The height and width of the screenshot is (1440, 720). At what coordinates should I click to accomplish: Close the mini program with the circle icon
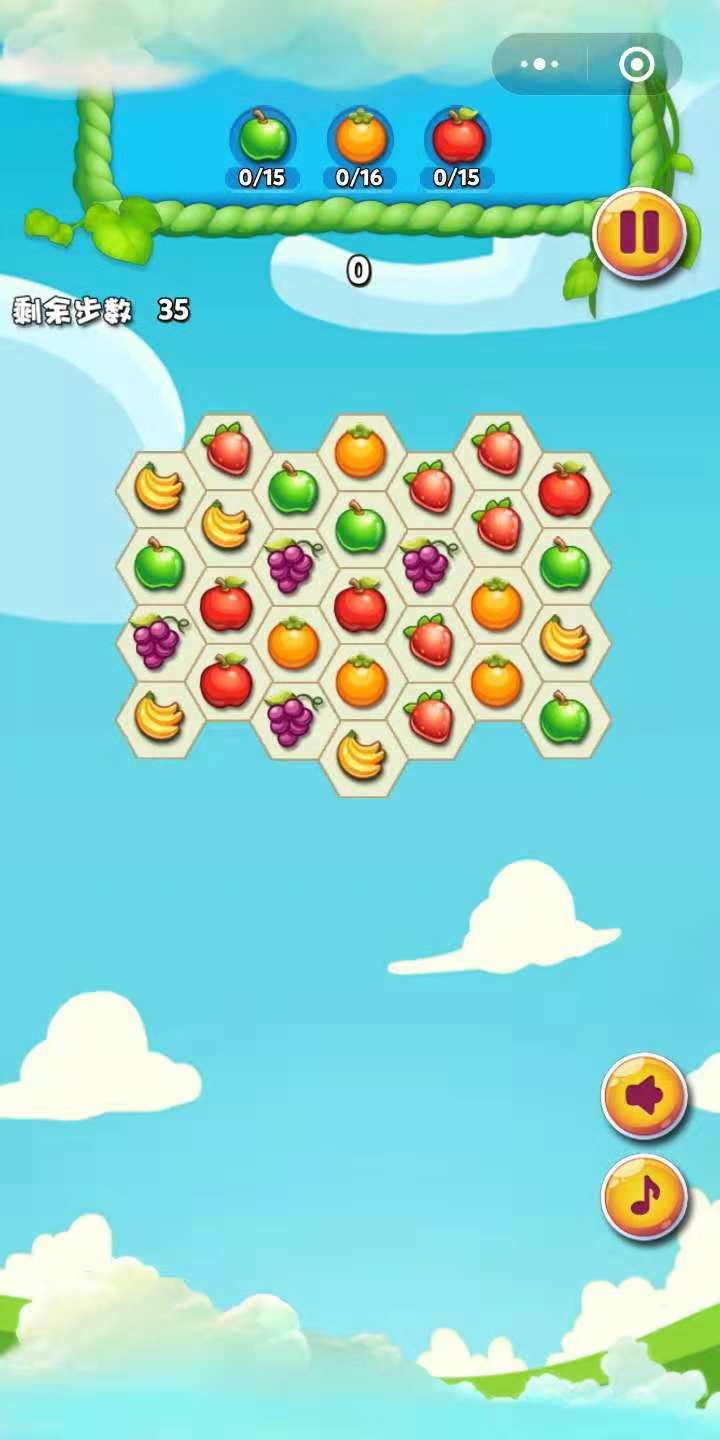[x=636, y=65]
